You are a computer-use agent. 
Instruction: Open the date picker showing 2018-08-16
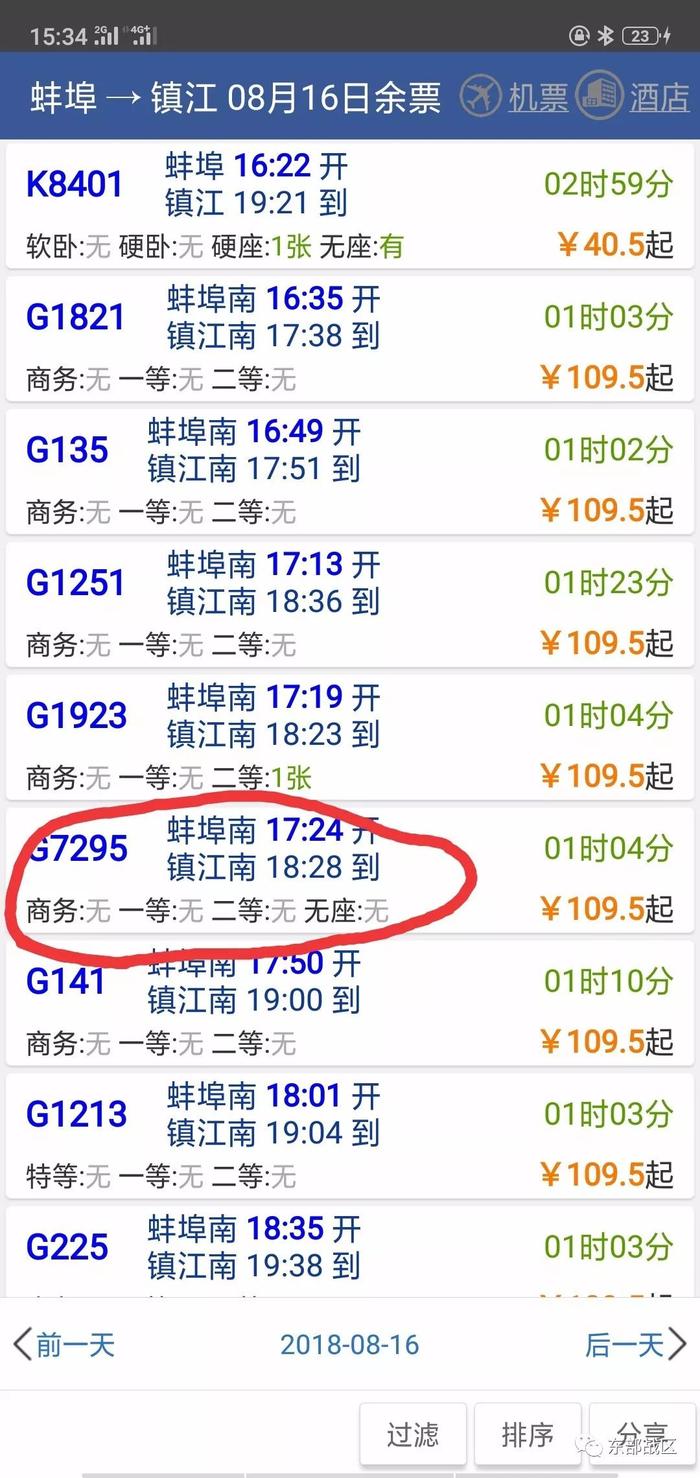point(349,1344)
